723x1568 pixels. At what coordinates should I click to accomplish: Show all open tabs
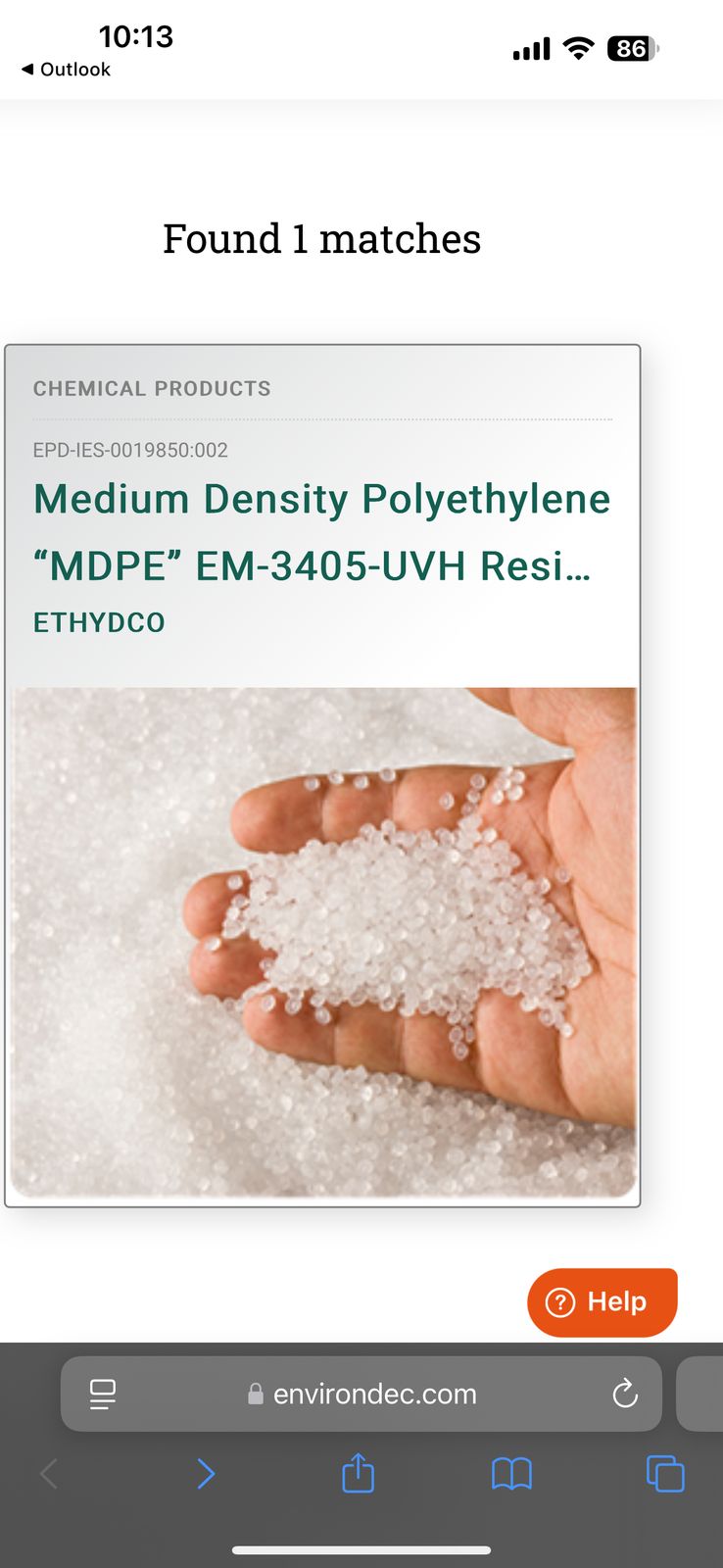pos(664,1473)
